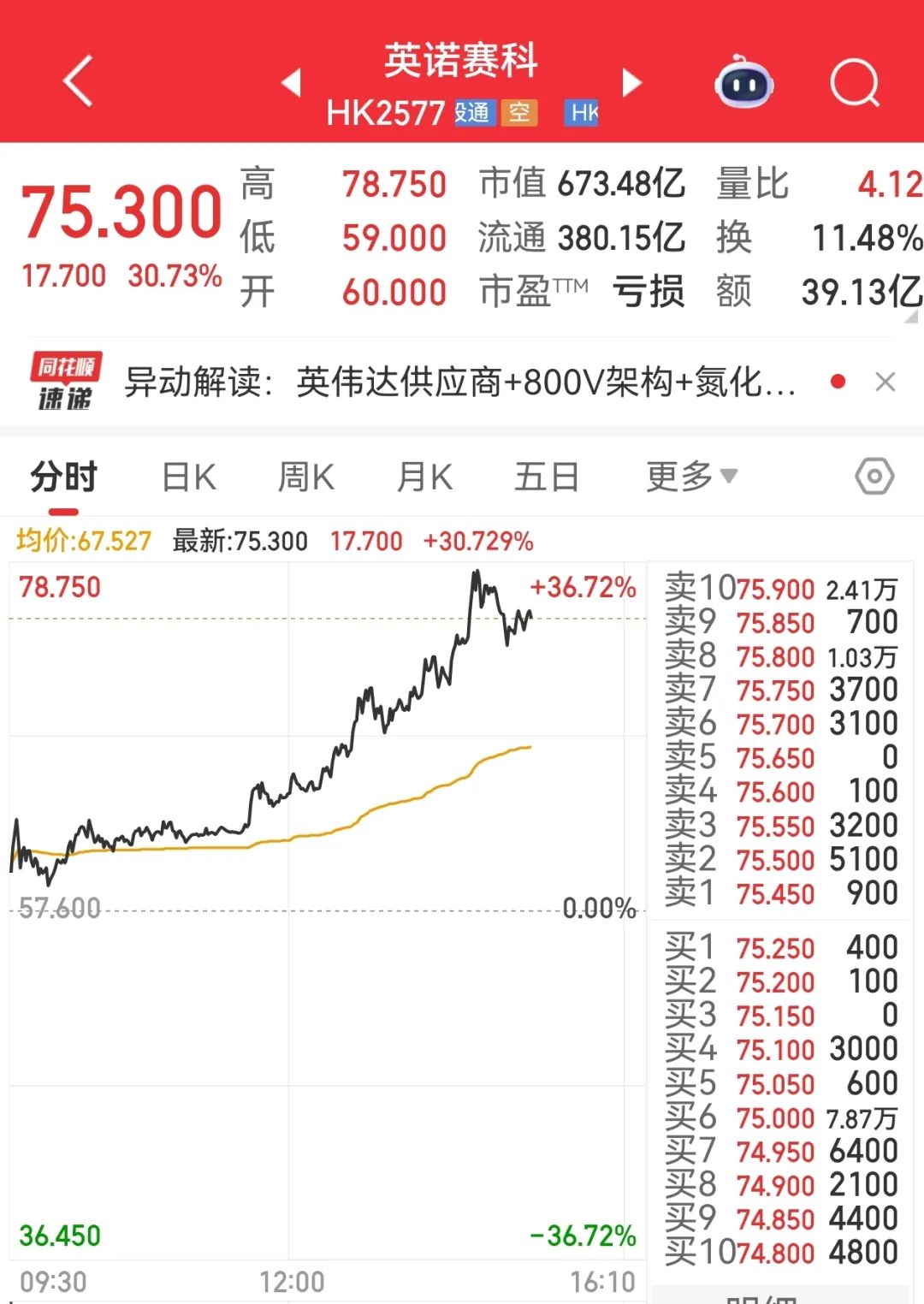This screenshot has height=1304, width=924.
Task: Switch to the 五日 five-day tab
Action: tap(545, 476)
